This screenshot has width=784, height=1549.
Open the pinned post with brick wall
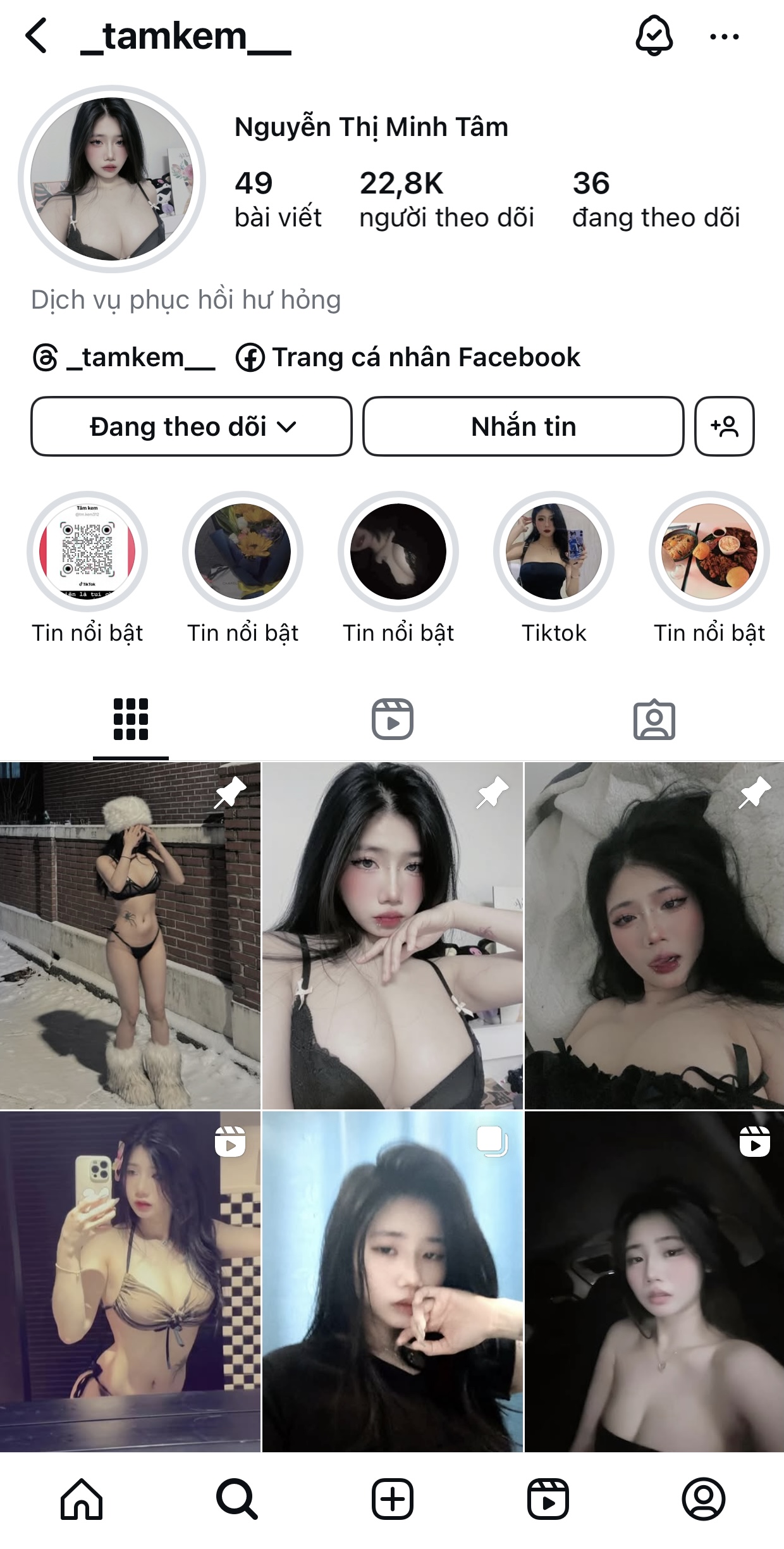tap(130, 935)
